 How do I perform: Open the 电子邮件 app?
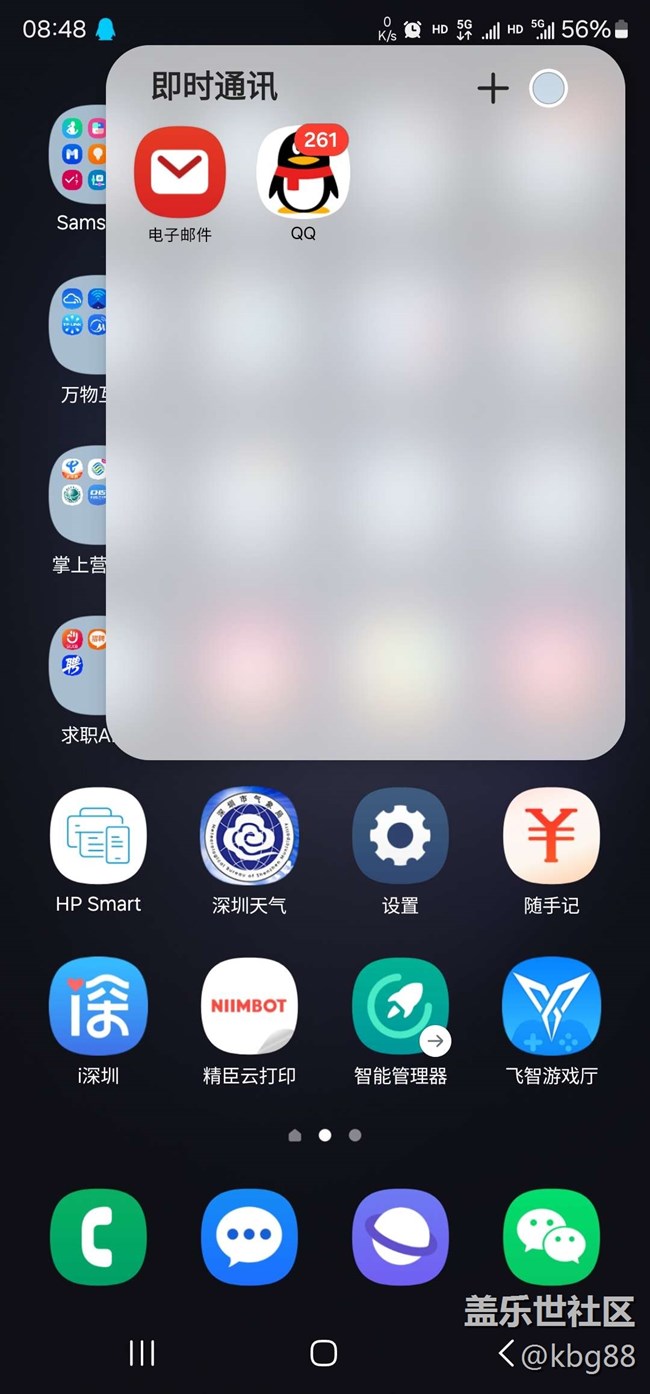[x=180, y=172]
